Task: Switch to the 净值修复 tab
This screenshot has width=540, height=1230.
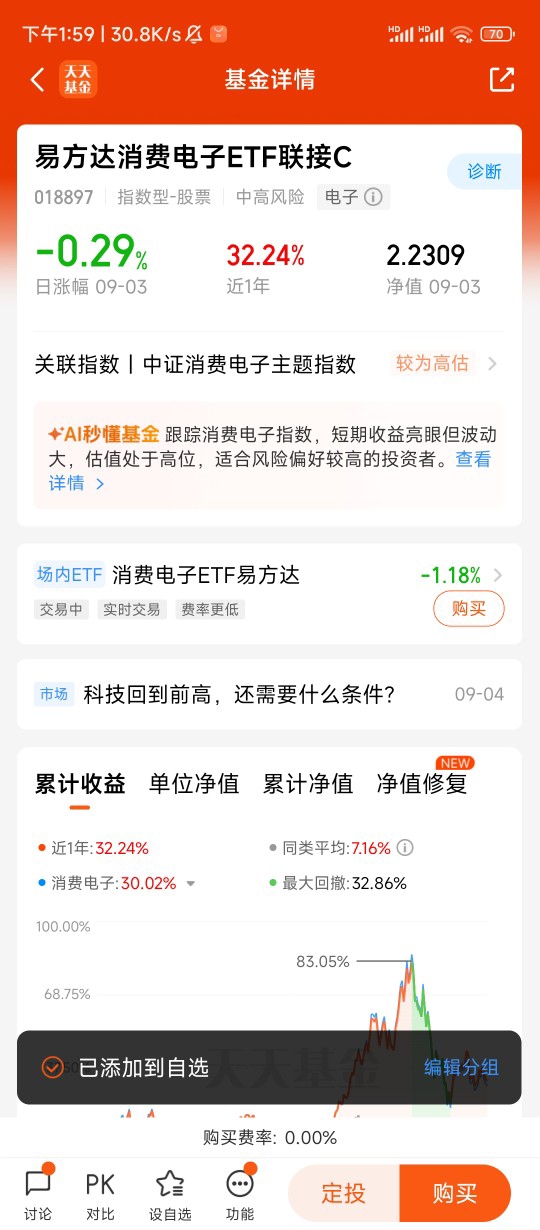Action: click(422, 784)
